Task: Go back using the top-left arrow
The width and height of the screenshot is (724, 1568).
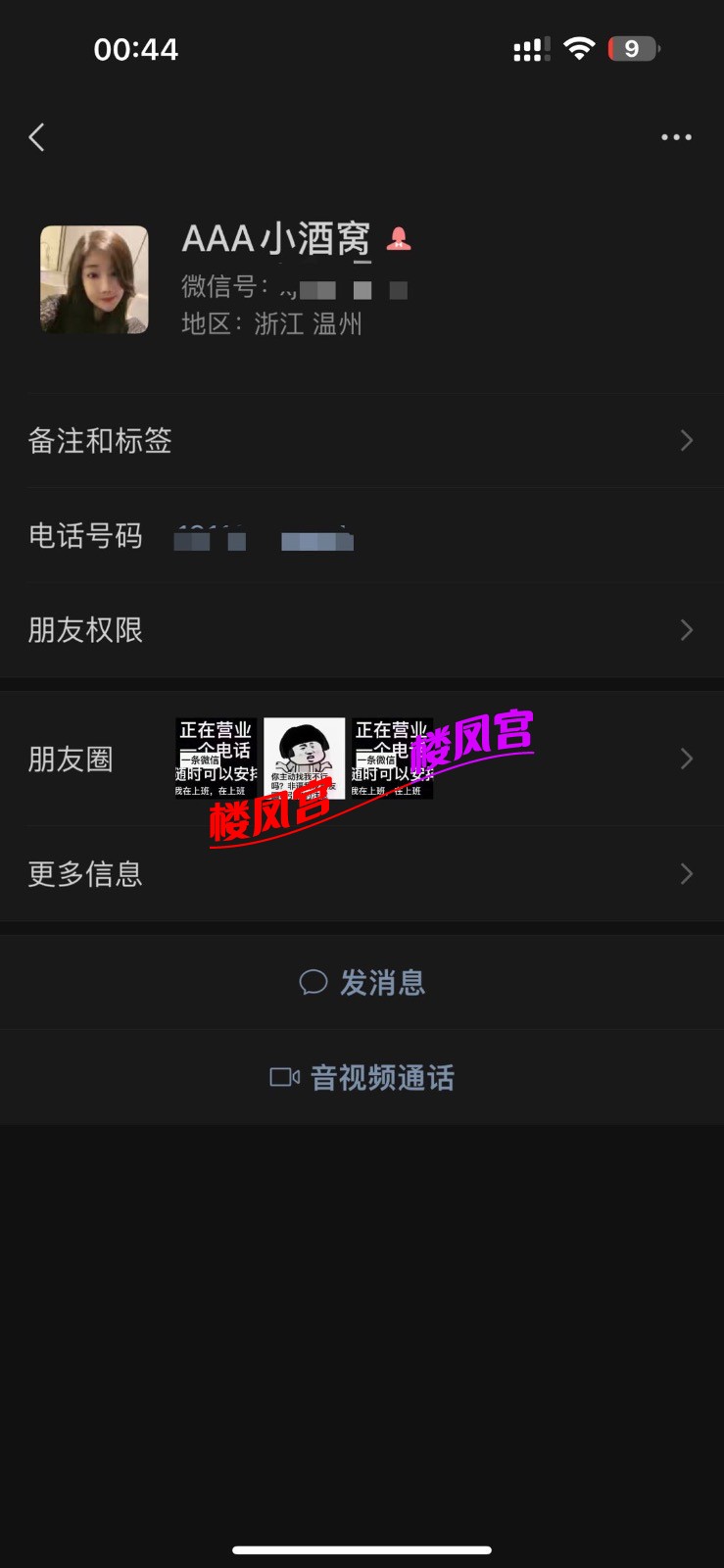Action: point(37,137)
